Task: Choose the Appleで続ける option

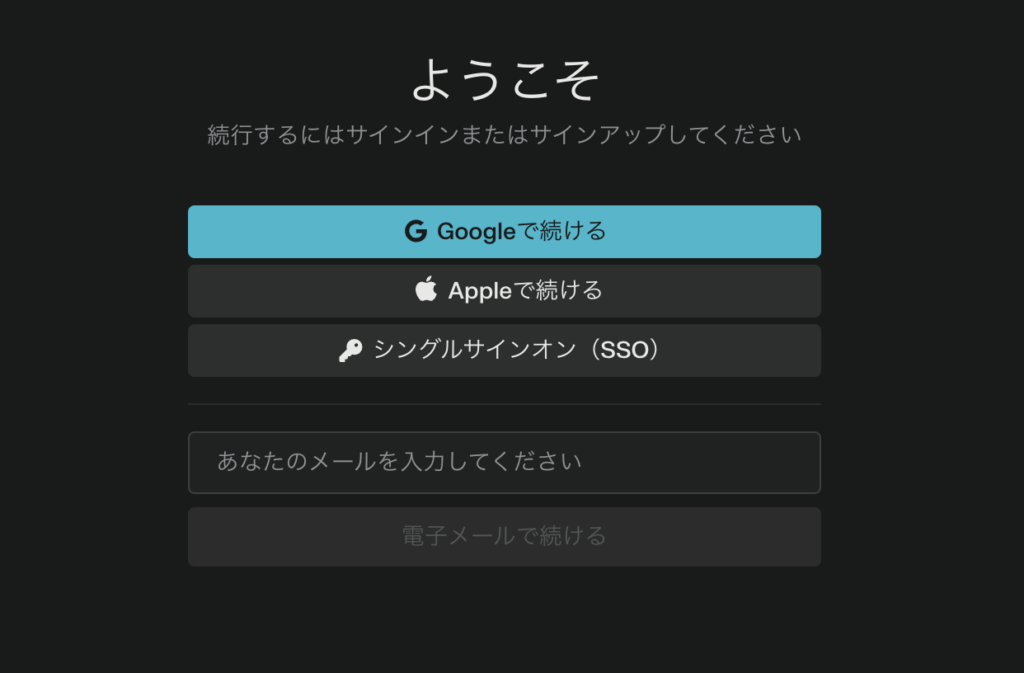Action: (504, 291)
